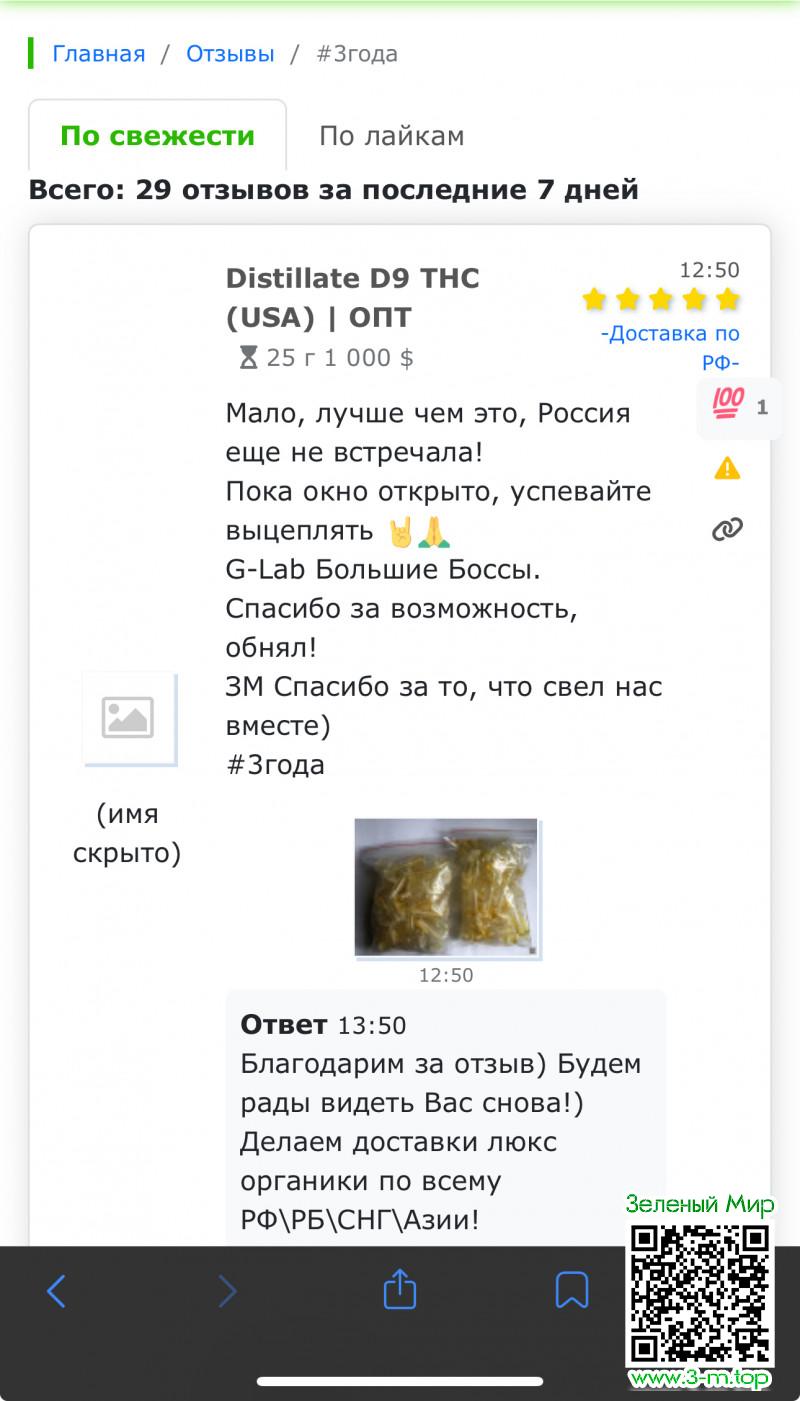Open browser bookmarks
Screen dimensions: 800x1401
tap(571, 1291)
